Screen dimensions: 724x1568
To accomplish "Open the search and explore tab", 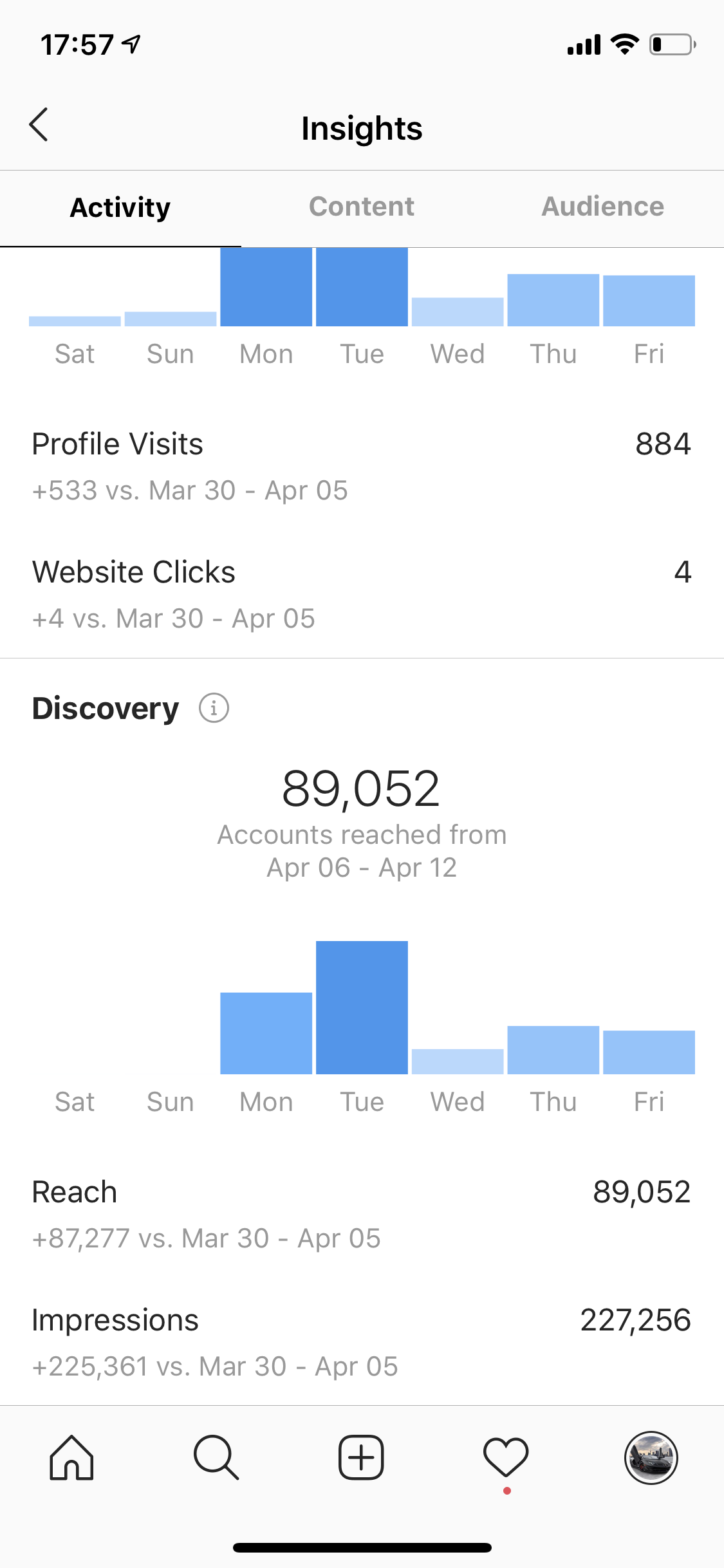I will [216, 1457].
